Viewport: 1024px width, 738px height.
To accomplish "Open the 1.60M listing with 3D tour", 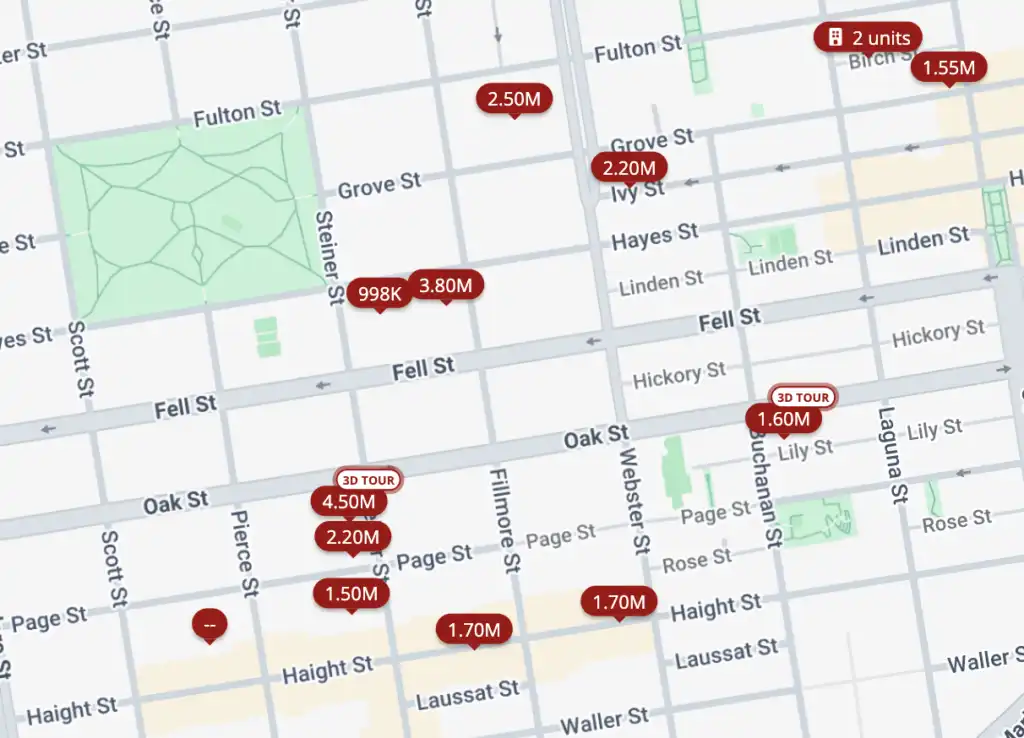I will pos(784,418).
